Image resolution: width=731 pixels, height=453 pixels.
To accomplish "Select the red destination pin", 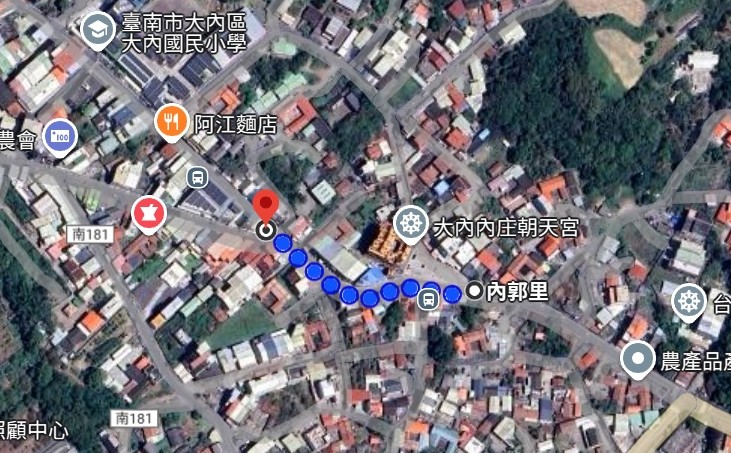I will point(265,208).
